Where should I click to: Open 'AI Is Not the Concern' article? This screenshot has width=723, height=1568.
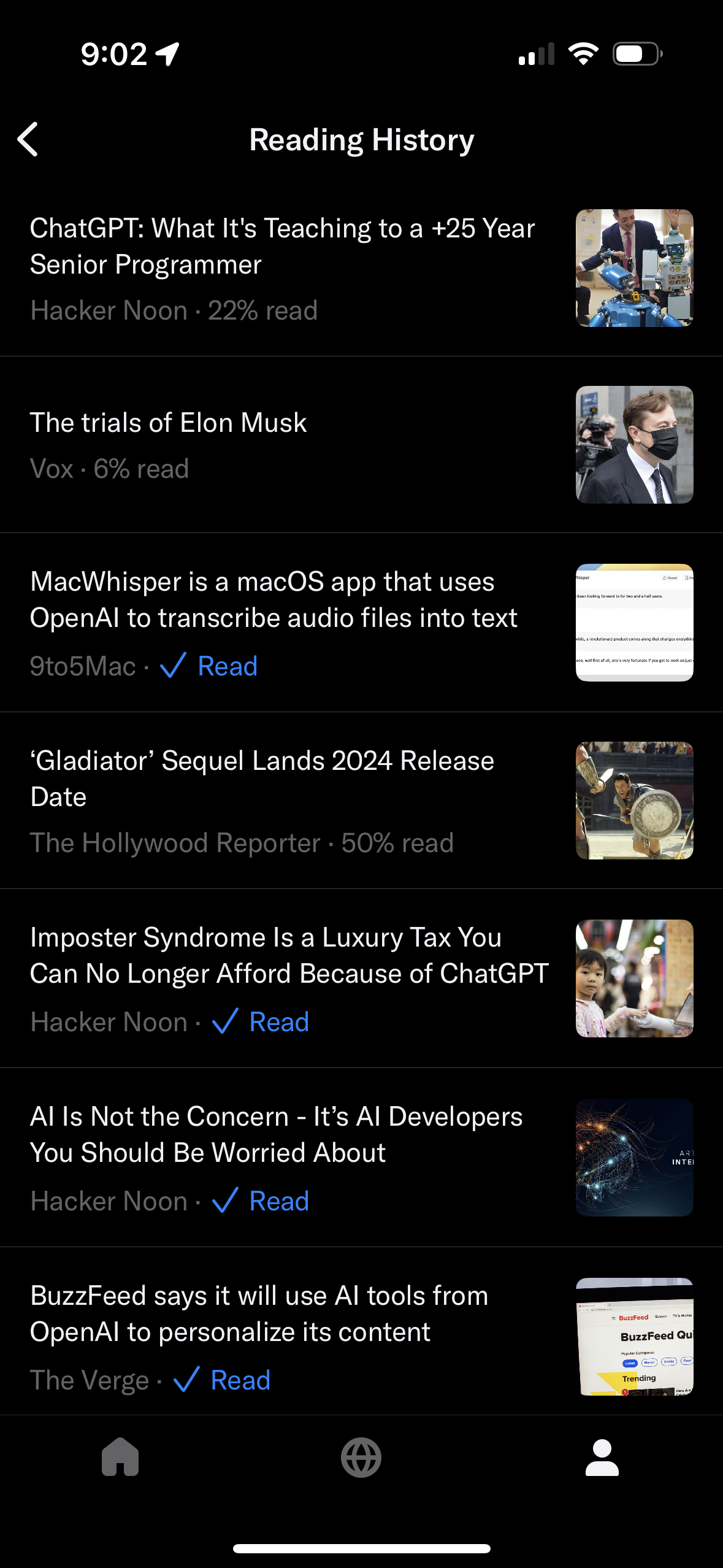point(276,1134)
